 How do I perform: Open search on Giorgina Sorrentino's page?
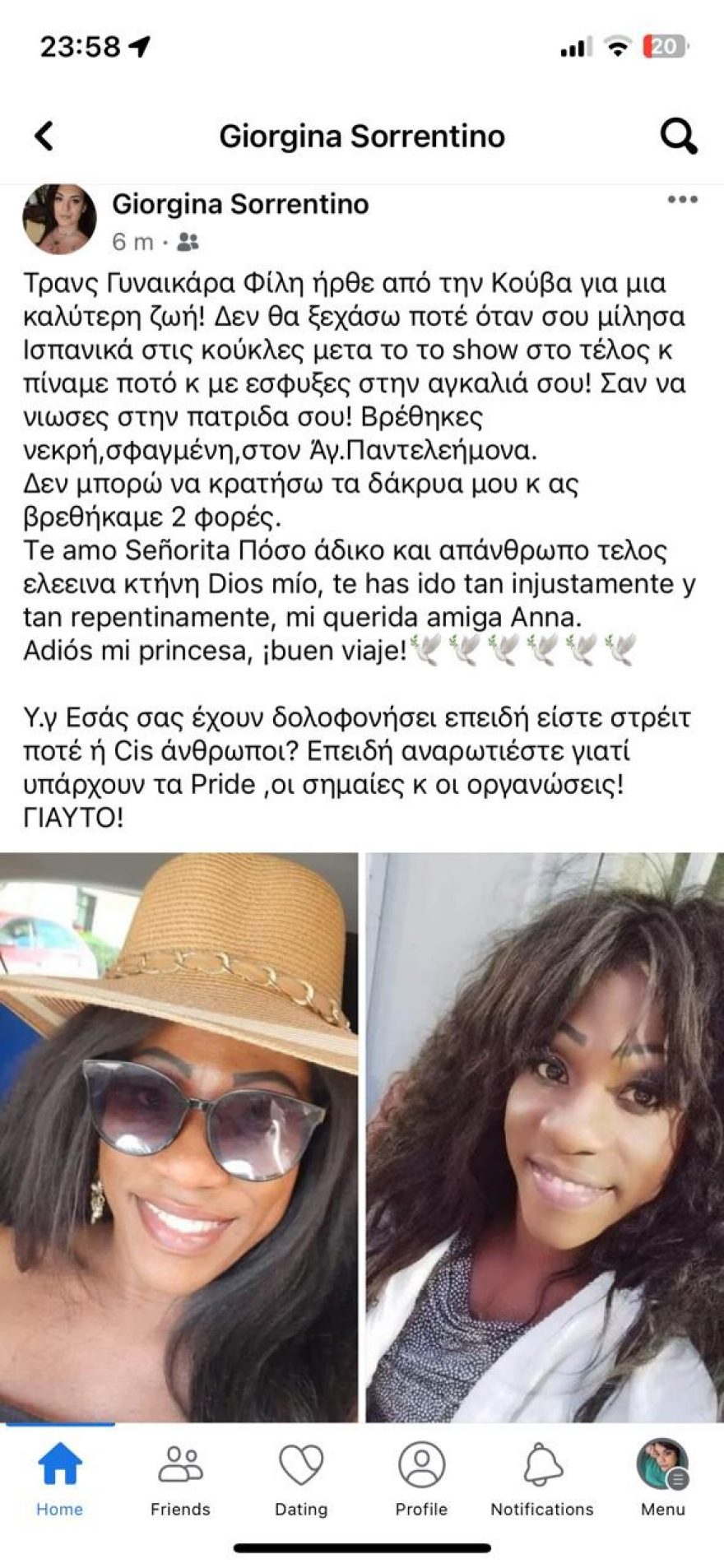(x=679, y=136)
